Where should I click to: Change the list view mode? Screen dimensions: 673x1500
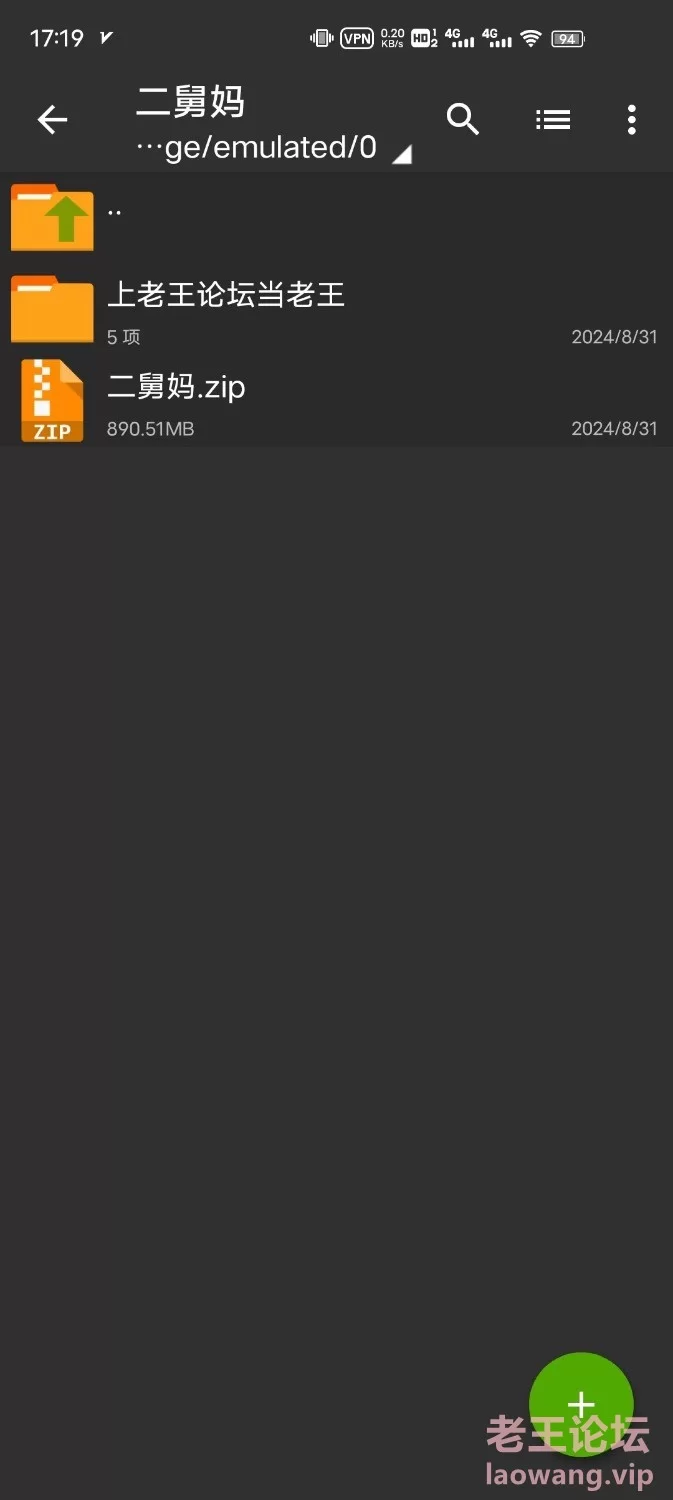(552, 120)
